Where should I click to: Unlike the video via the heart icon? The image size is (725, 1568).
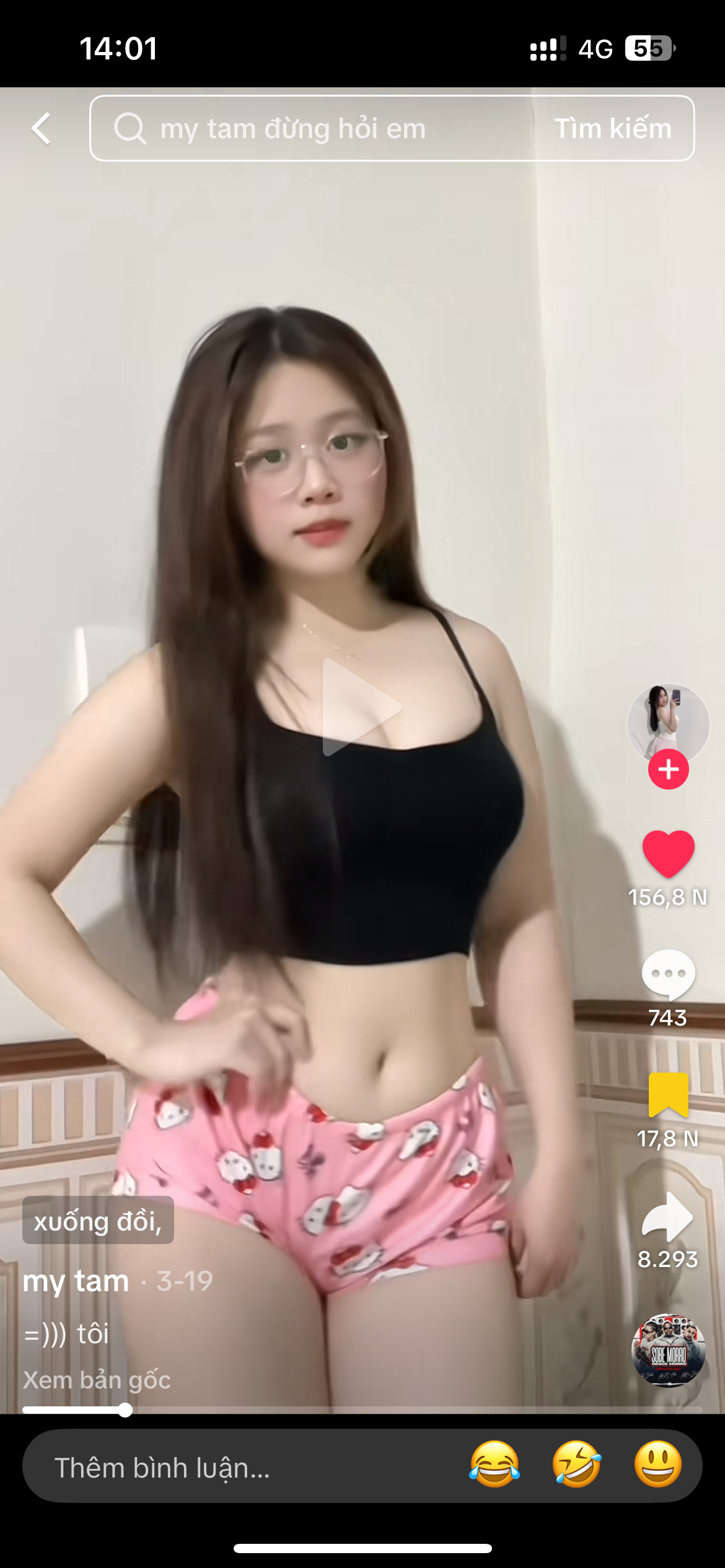pyautogui.click(x=668, y=853)
